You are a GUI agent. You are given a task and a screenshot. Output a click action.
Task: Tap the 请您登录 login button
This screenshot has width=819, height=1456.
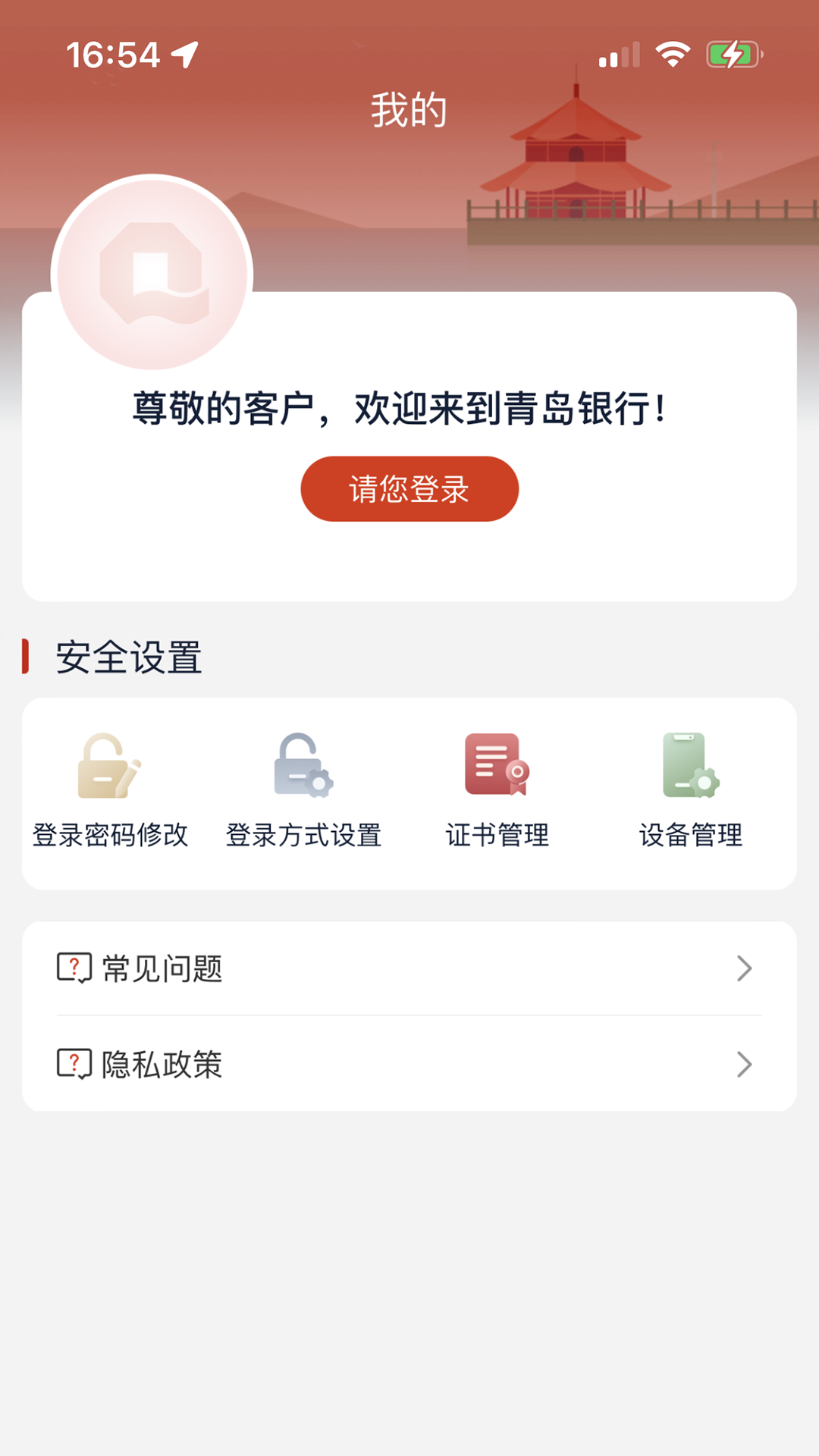[409, 489]
